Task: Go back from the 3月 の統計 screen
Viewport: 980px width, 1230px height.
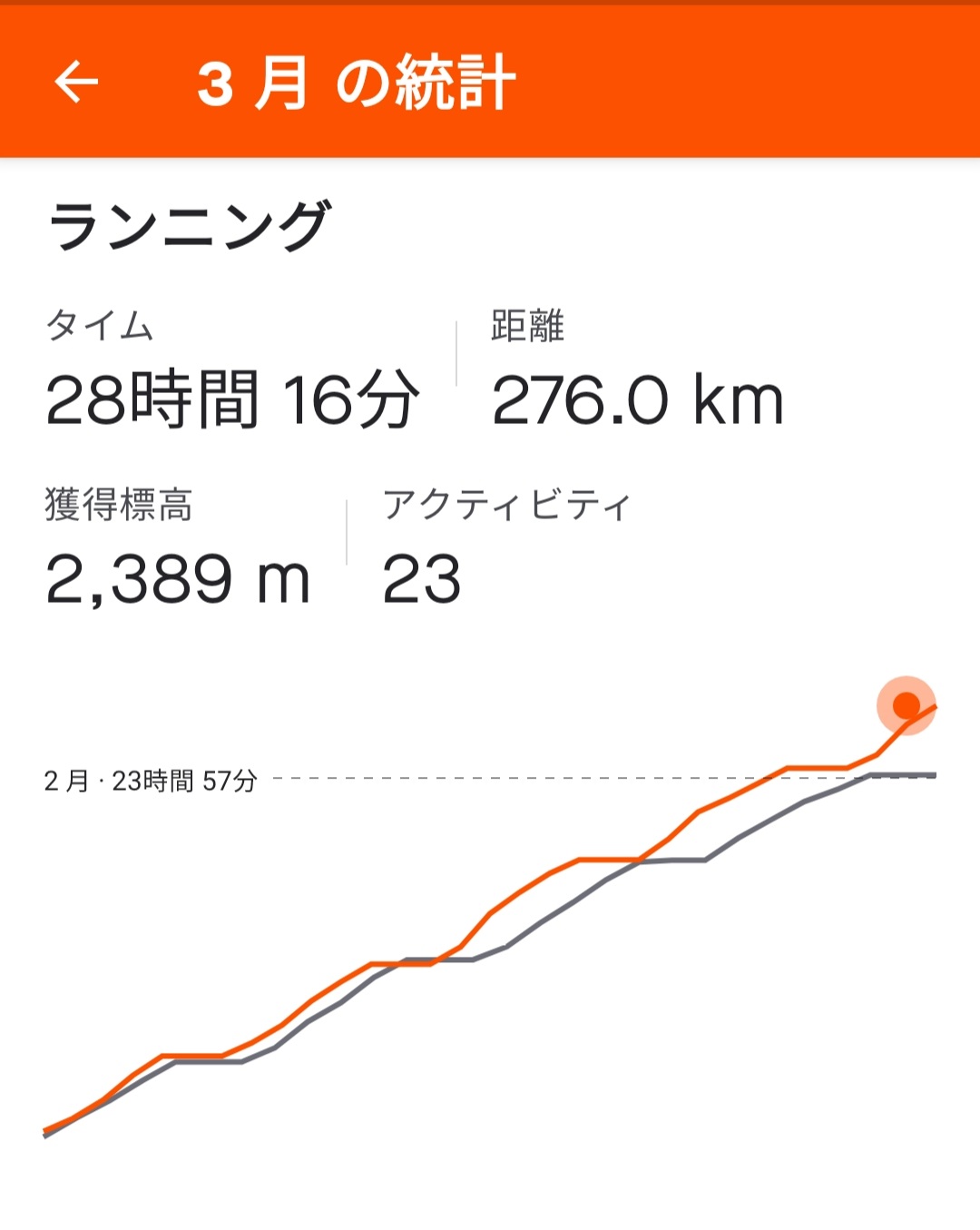Action: tap(76, 82)
